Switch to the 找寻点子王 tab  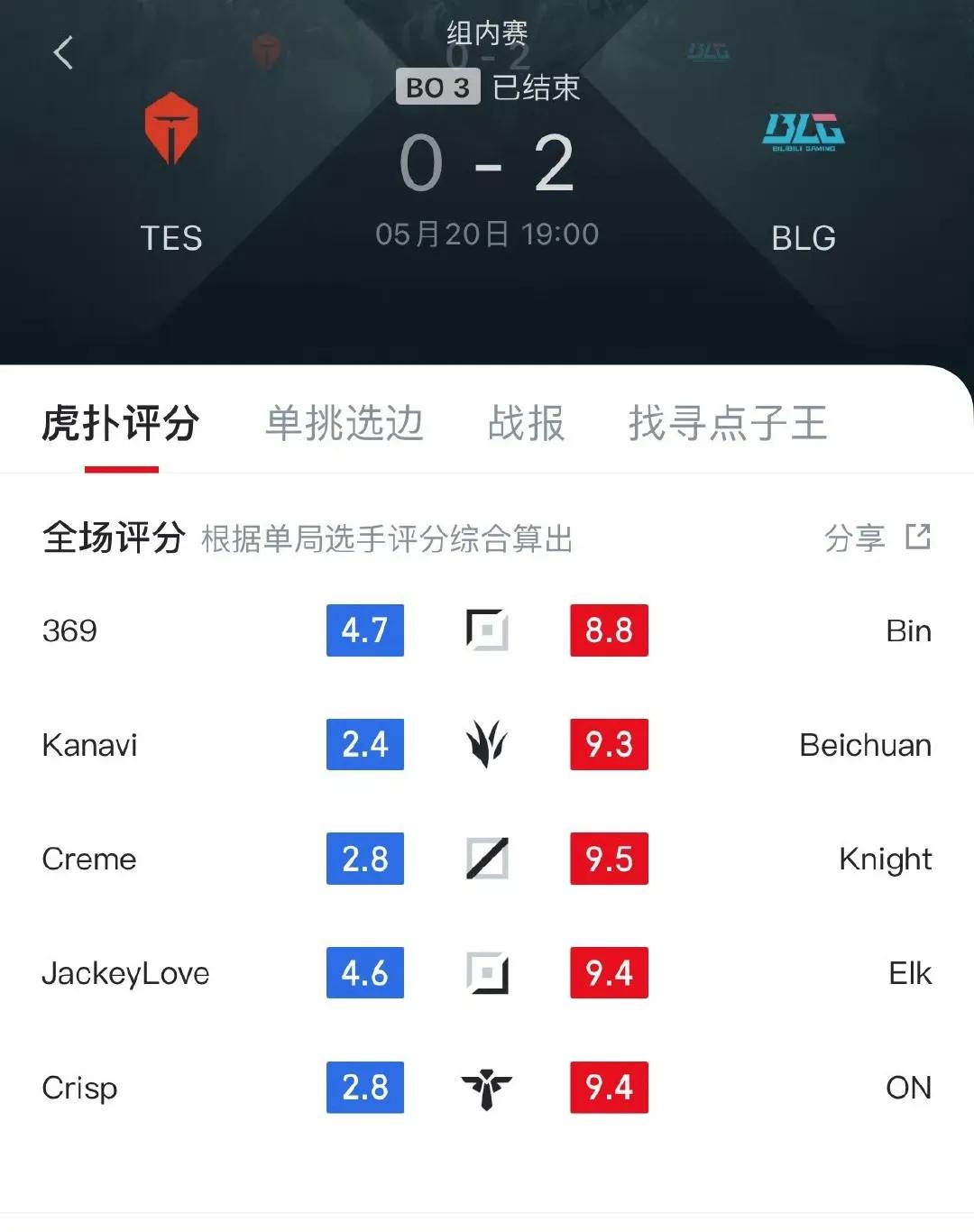pos(728,423)
